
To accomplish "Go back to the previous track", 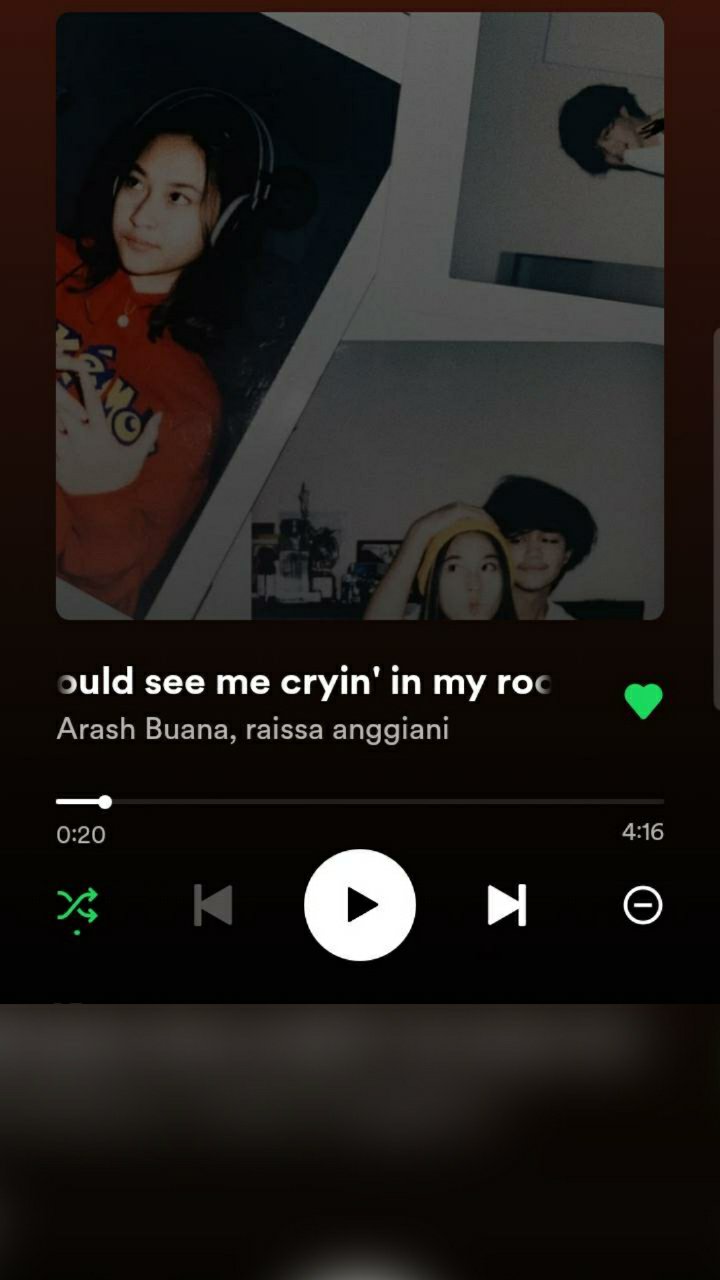I will tap(213, 905).
